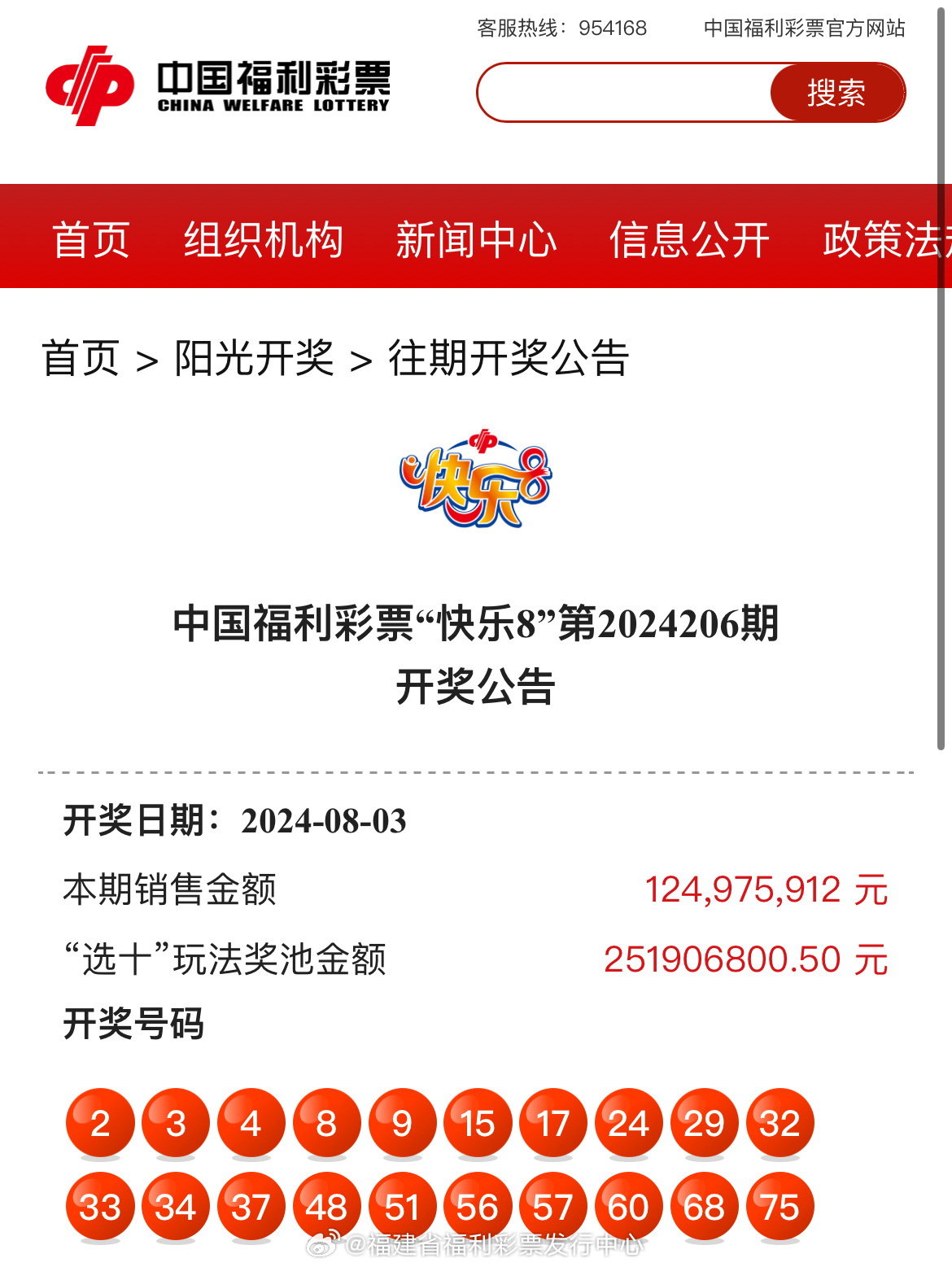Switch to 新闻中心 in the menu

coord(476,239)
